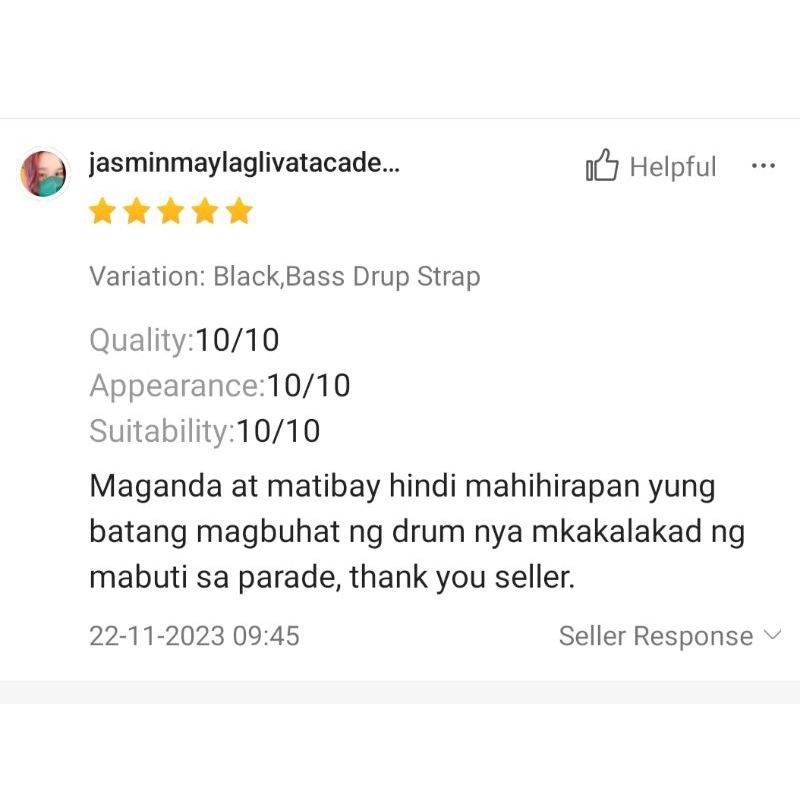Open the reviewer's profile avatar
Screen dimensions: 800x800
click(43, 174)
